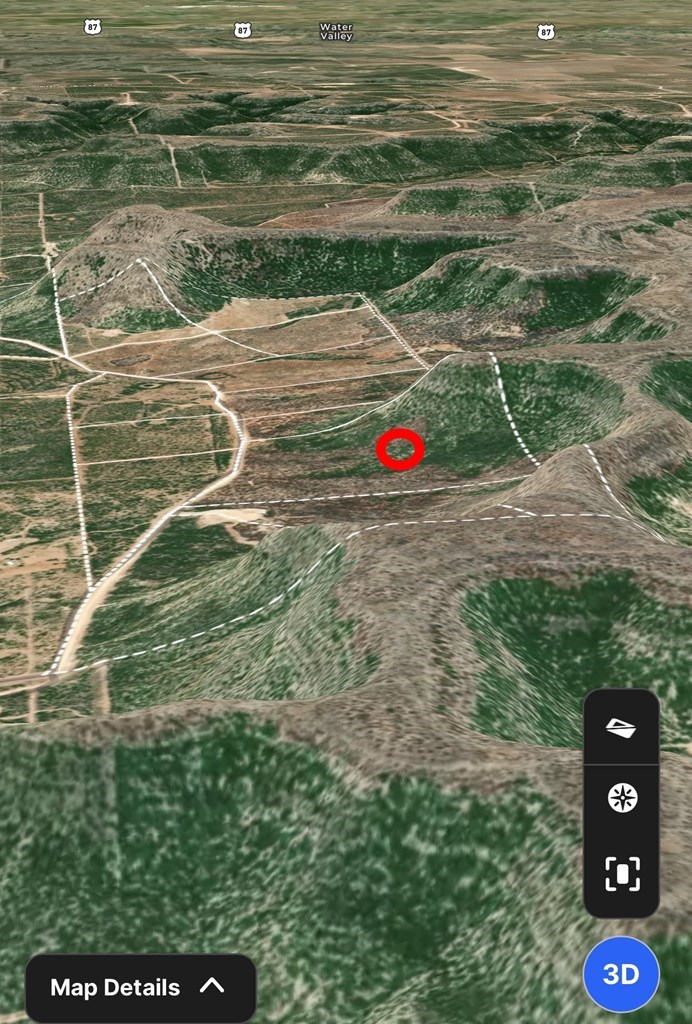Toggle the 3D view button
This screenshot has width=692, height=1024.
[x=621, y=974]
